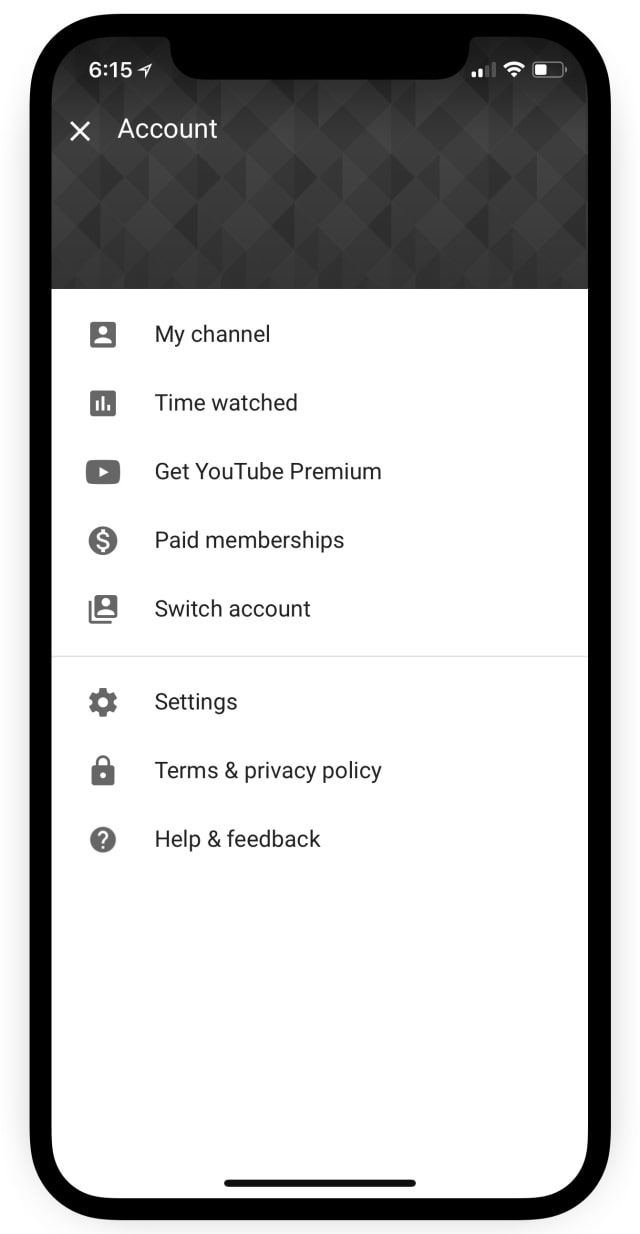Open Help & feedback

click(x=237, y=839)
